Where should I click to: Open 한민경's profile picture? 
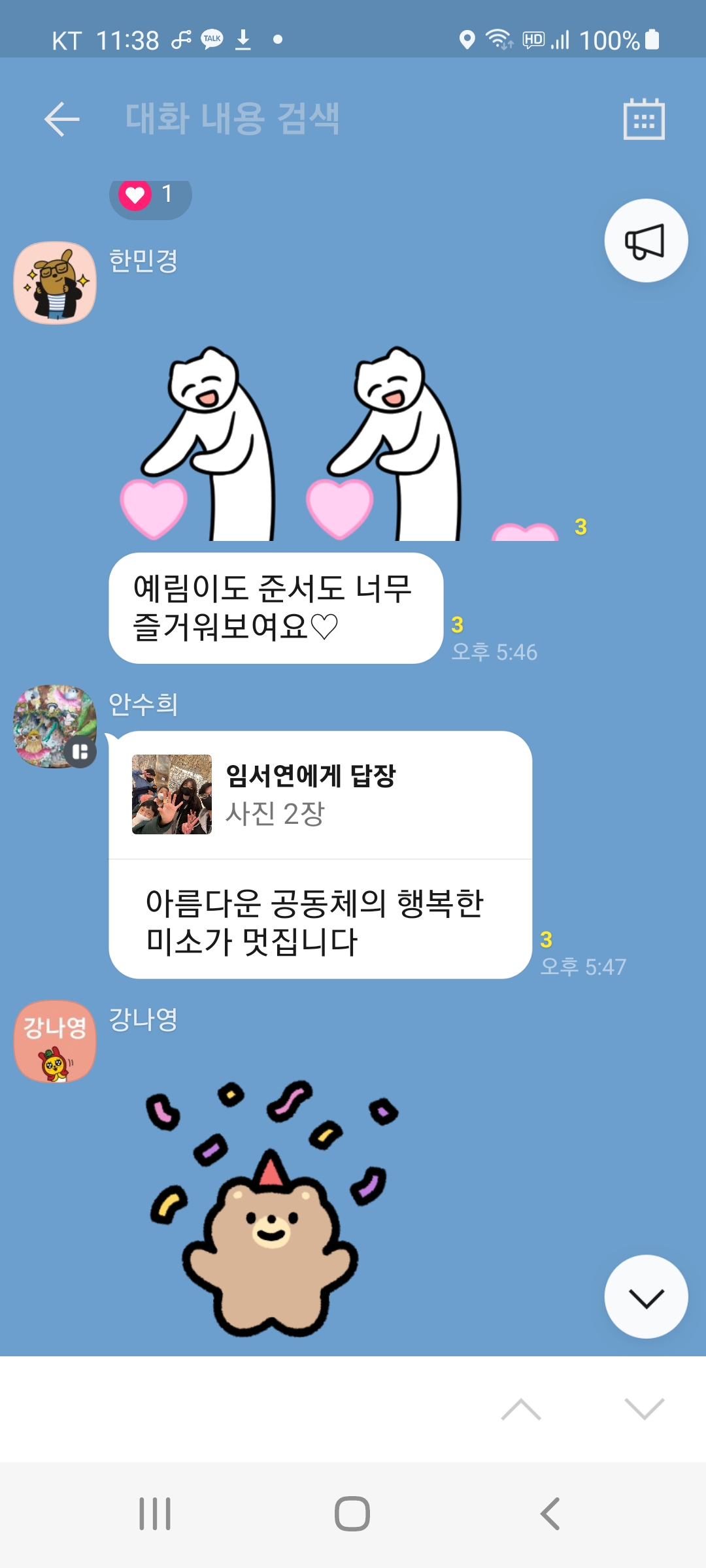point(55,282)
